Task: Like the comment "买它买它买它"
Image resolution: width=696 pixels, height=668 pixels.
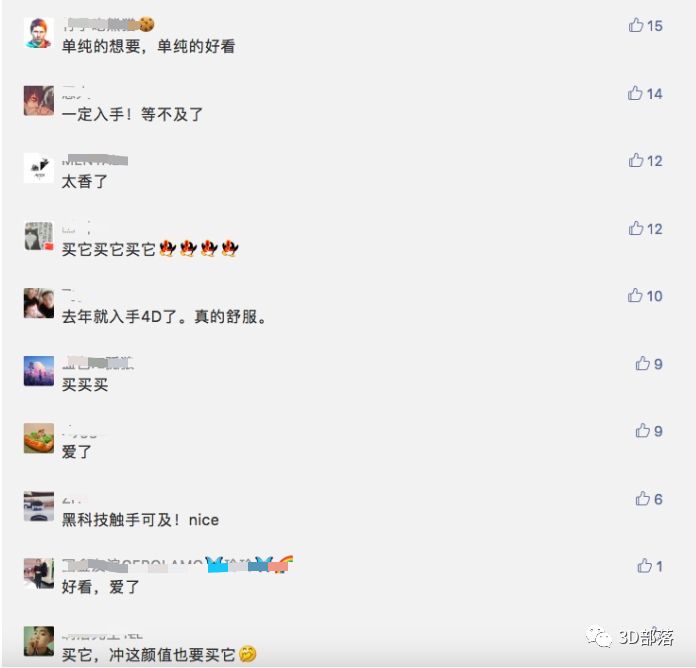Action: (636, 228)
